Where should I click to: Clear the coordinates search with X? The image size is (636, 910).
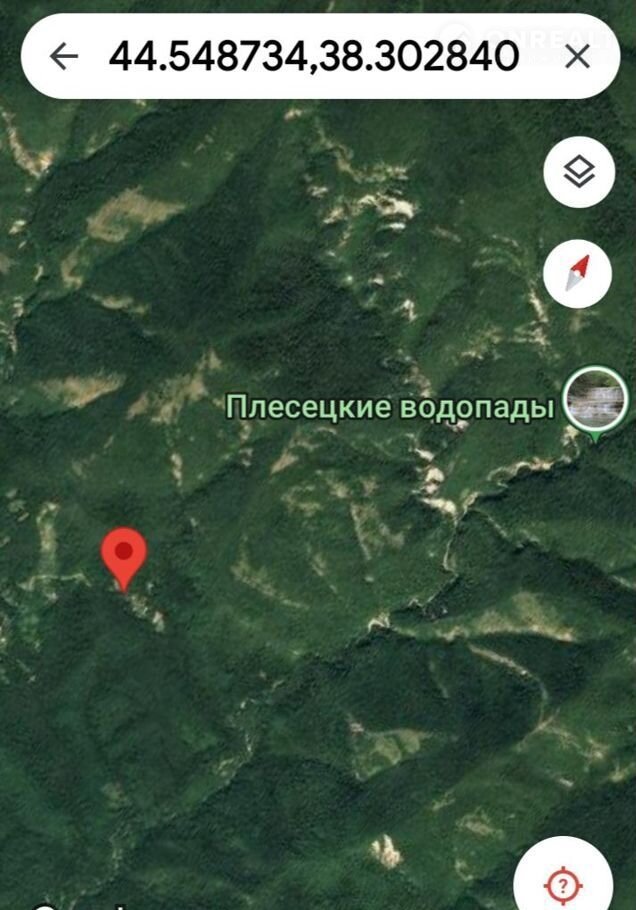(x=577, y=57)
